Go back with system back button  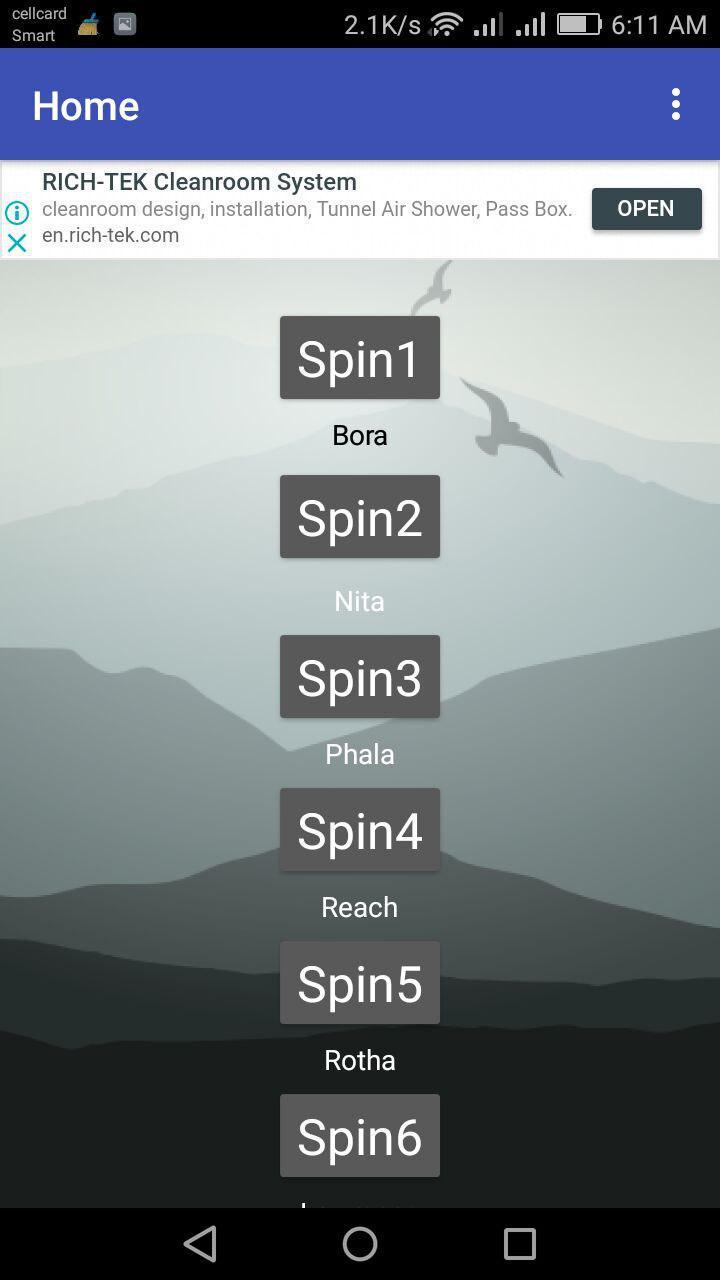click(200, 1244)
